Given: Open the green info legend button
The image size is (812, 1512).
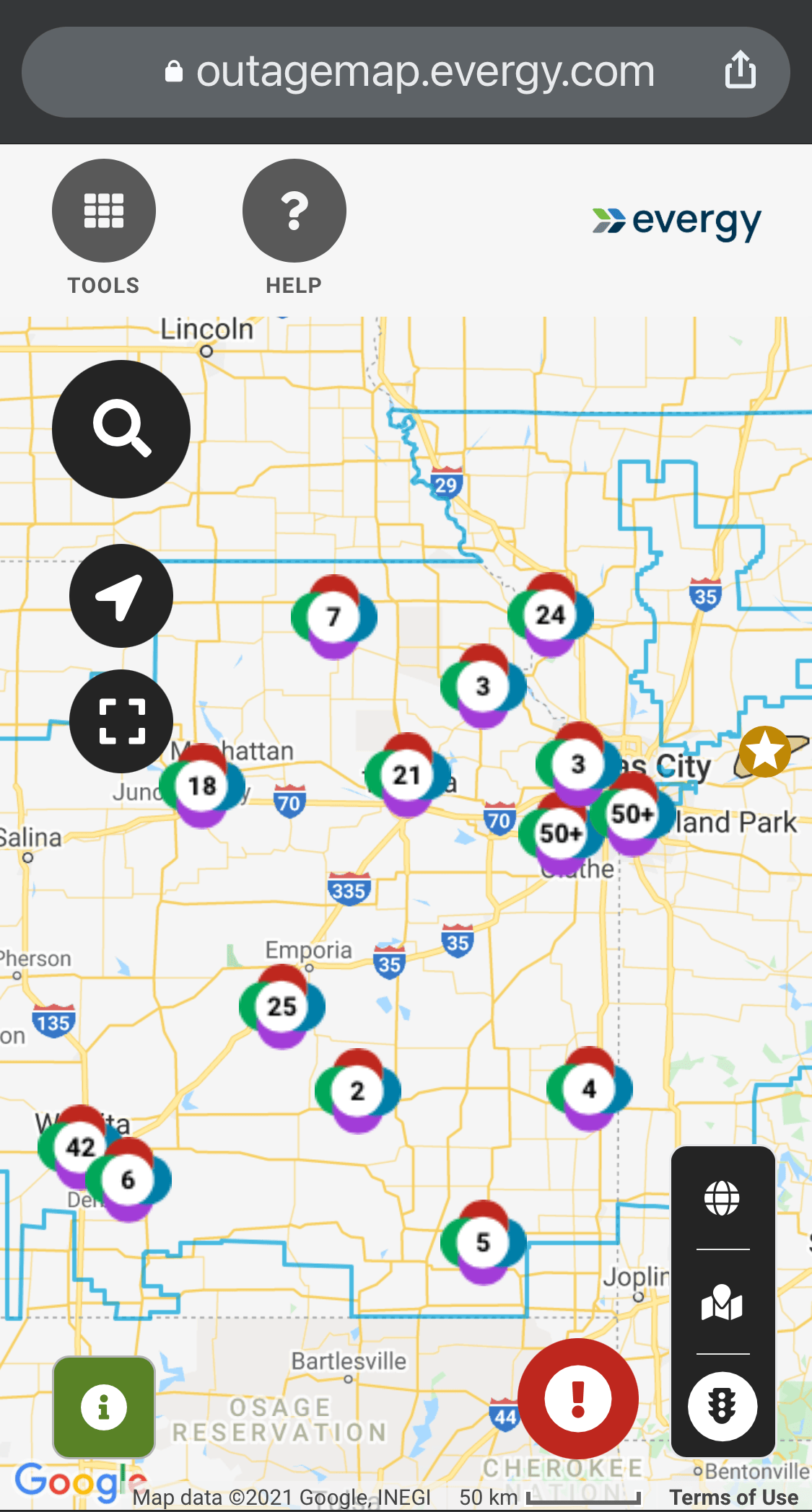Looking at the screenshot, I should pyautogui.click(x=104, y=1407).
